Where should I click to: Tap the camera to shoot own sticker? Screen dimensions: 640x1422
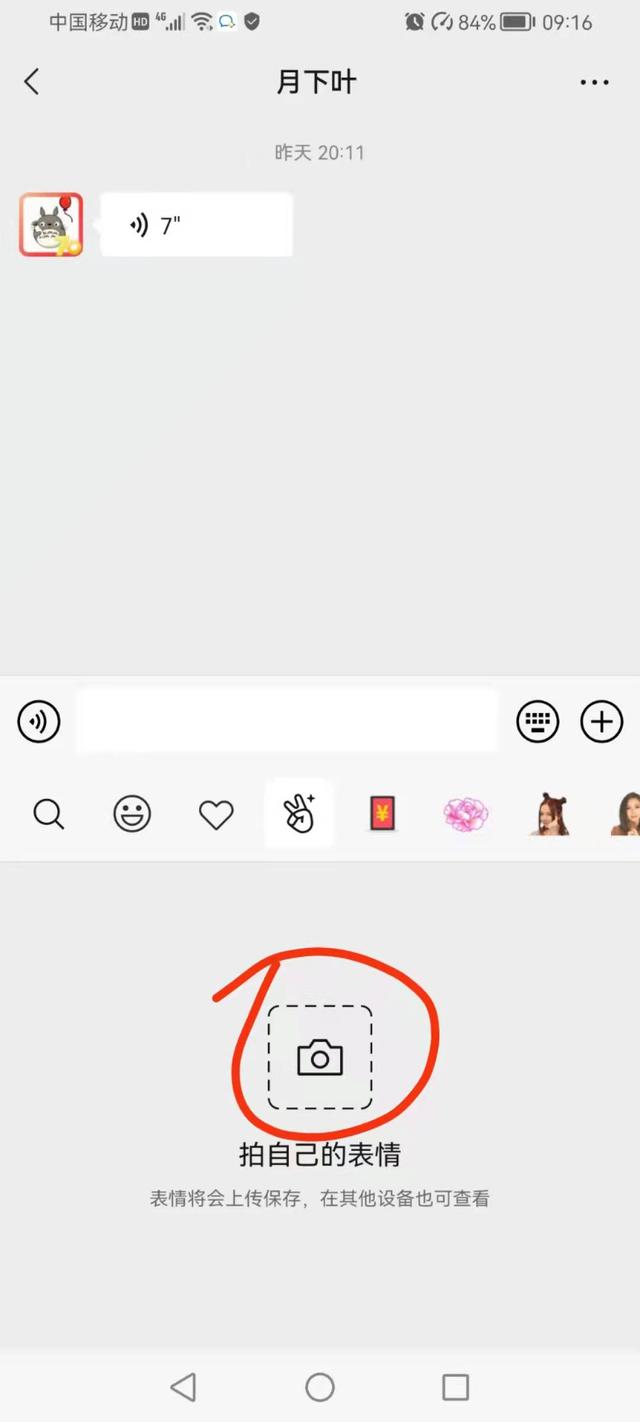coord(320,1058)
